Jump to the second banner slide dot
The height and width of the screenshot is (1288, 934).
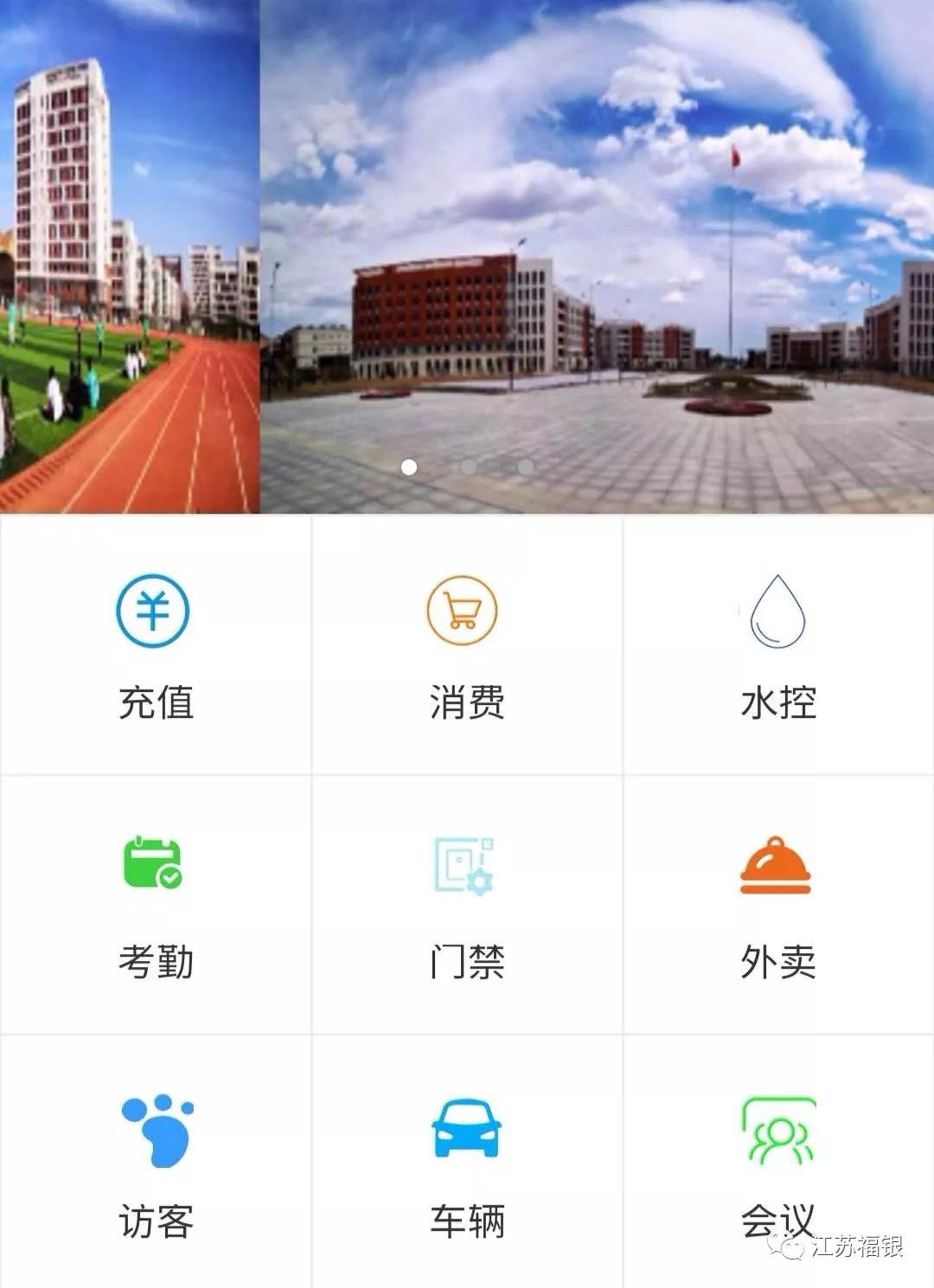468,467
